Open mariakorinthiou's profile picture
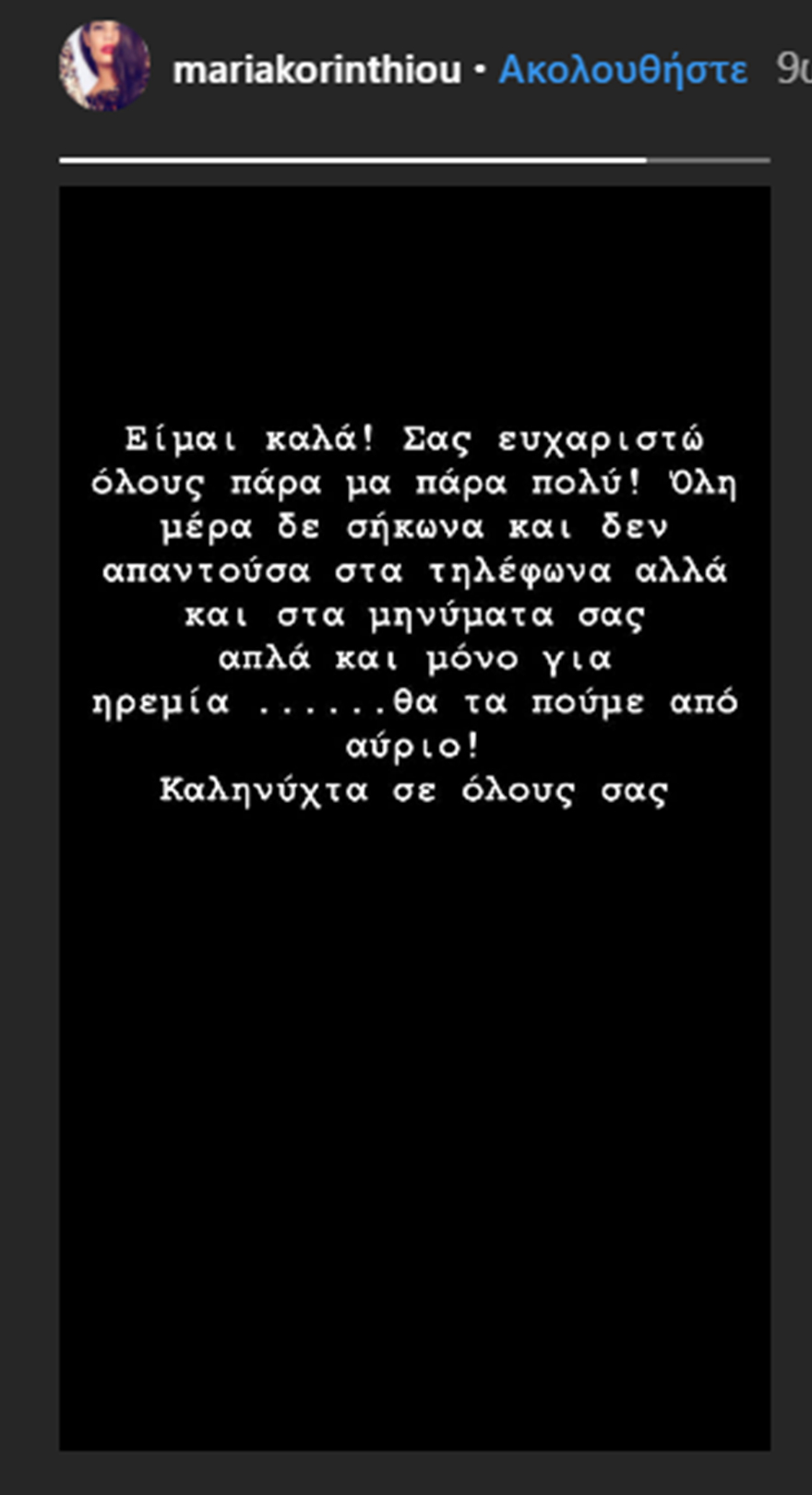Screen dimensions: 812x1495 [x=104, y=66]
